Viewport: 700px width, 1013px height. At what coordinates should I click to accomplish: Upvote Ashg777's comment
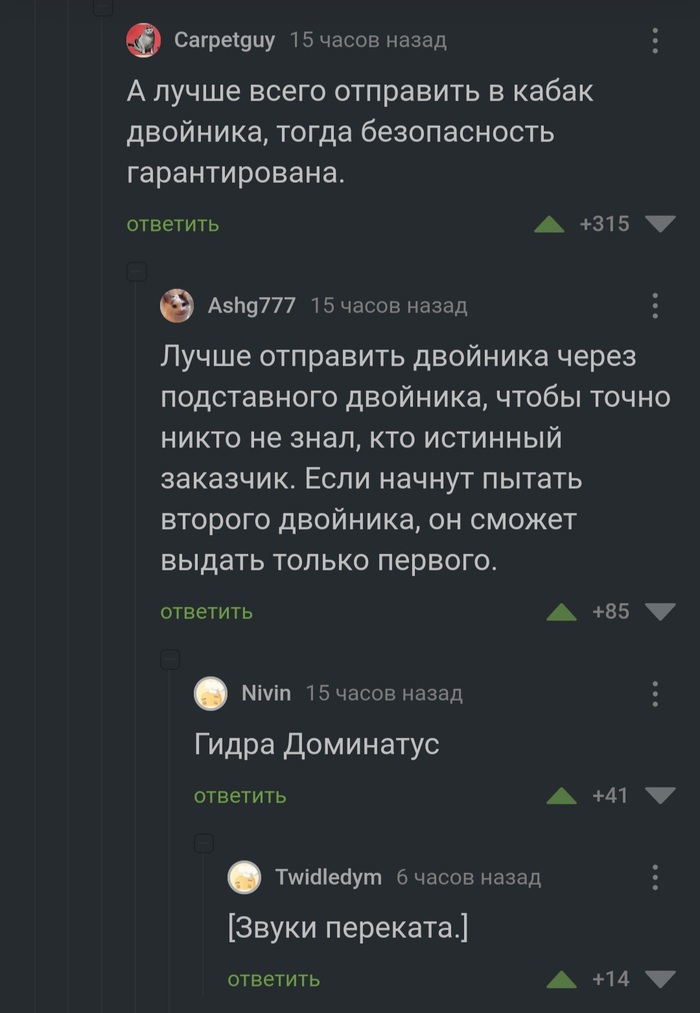pos(562,612)
